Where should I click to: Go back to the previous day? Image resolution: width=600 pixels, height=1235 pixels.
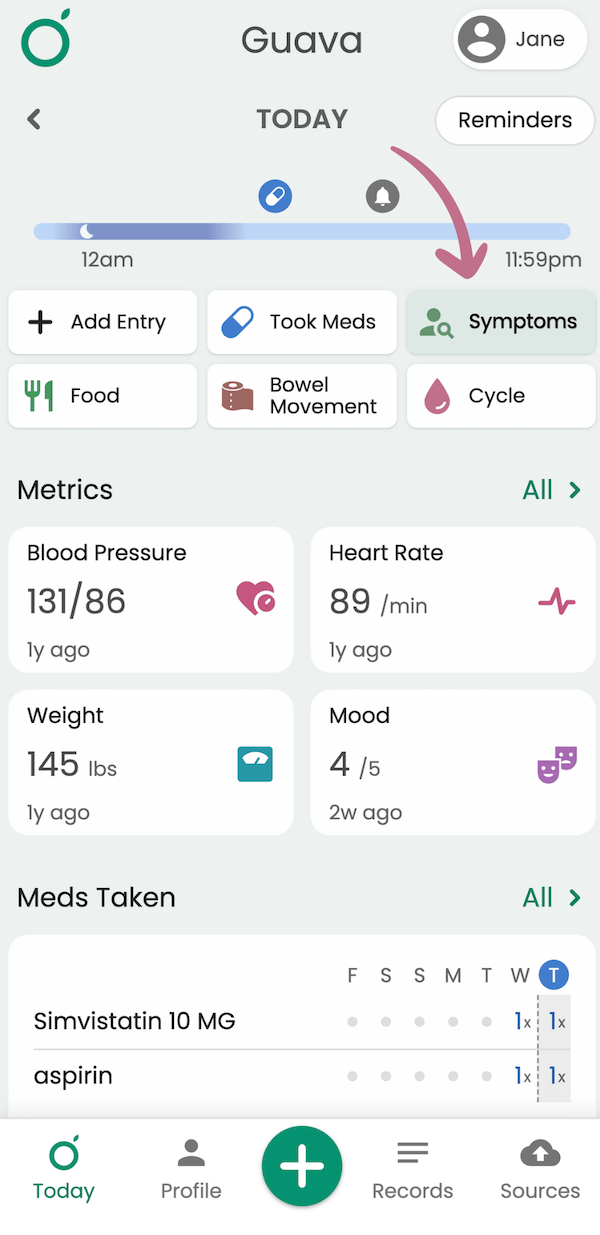tap(34, 120)
